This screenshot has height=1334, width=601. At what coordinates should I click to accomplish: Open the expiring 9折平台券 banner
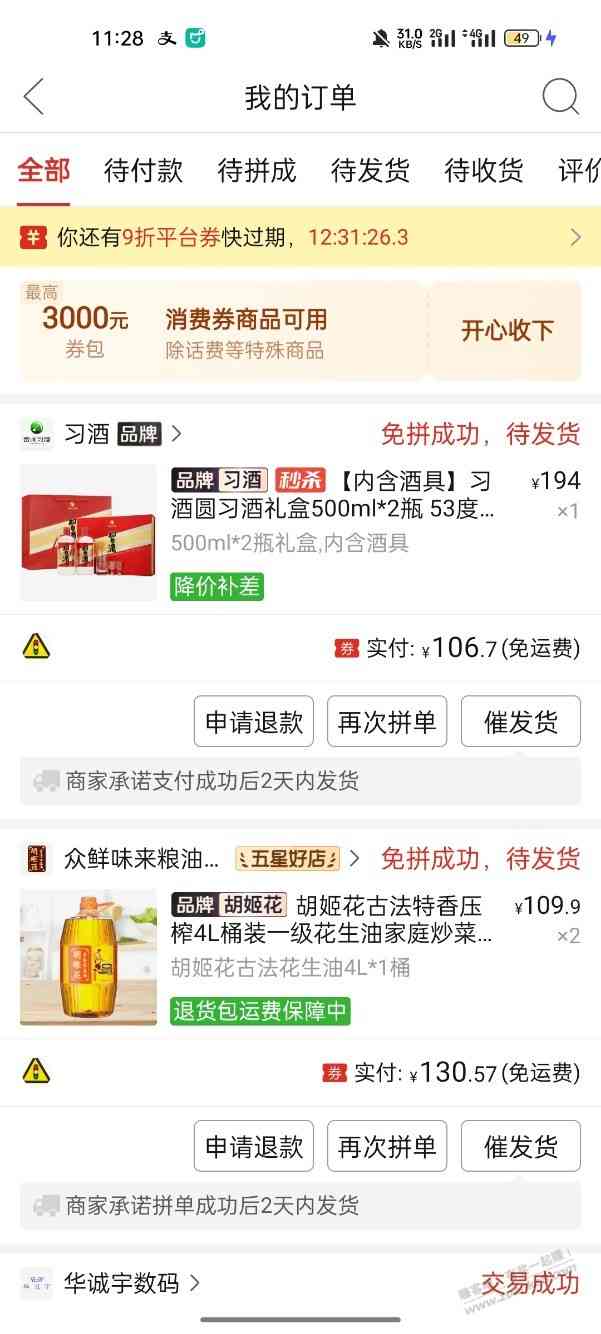[300, 237]
